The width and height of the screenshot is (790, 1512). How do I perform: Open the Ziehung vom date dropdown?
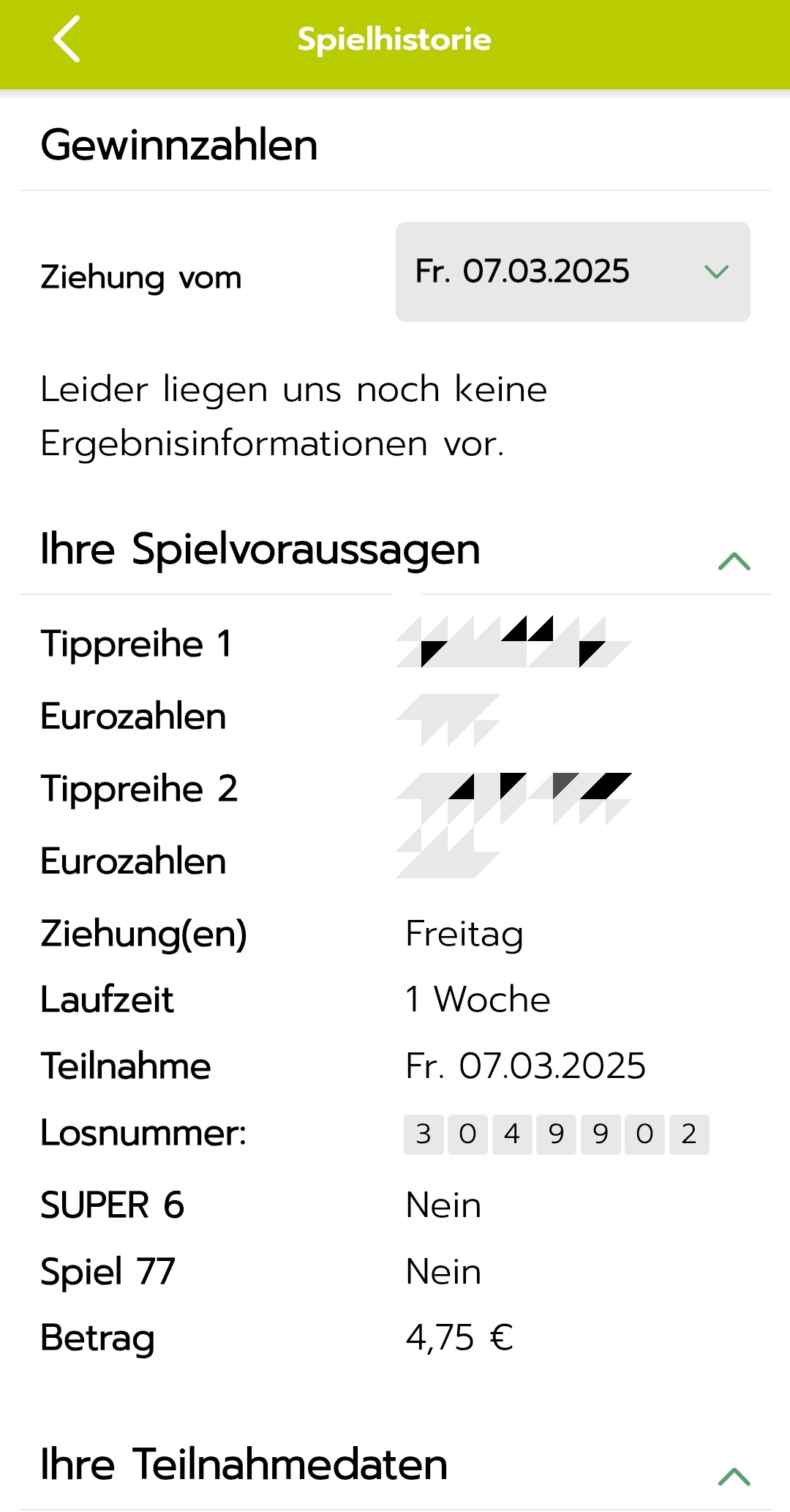(573, 272)
